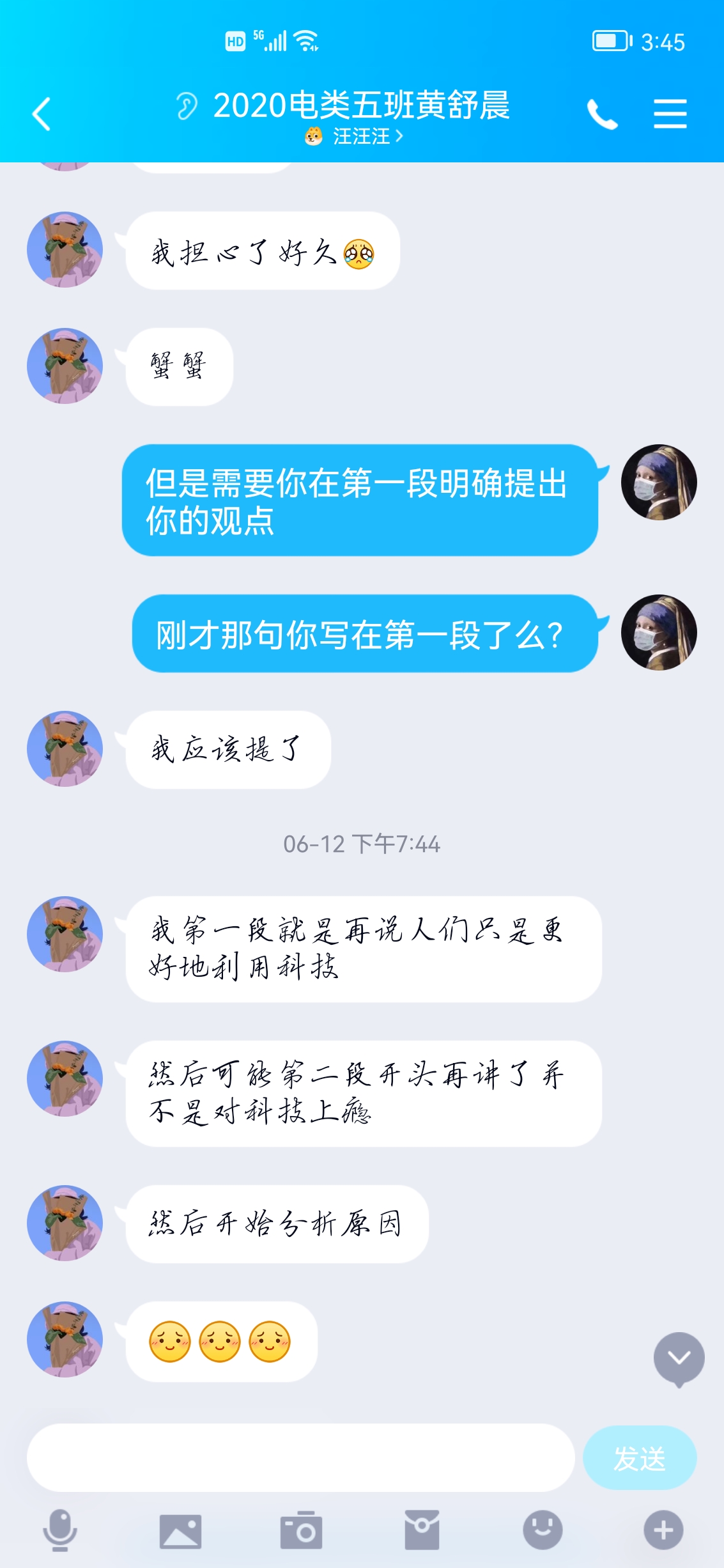Jump to latest messages arrow

coord(679,1358)
